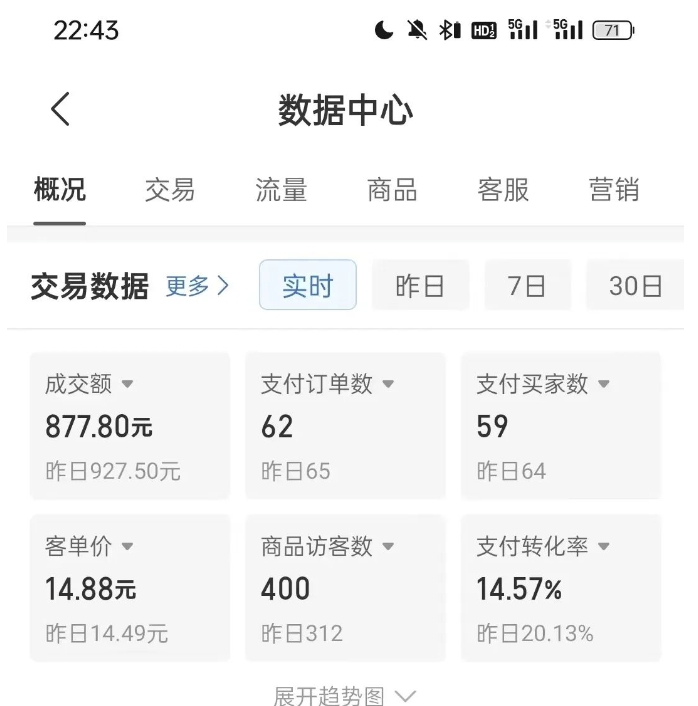Show 30日 trading data
The height and width of the screenshot is (706, 698).
(x=636, y=286)
